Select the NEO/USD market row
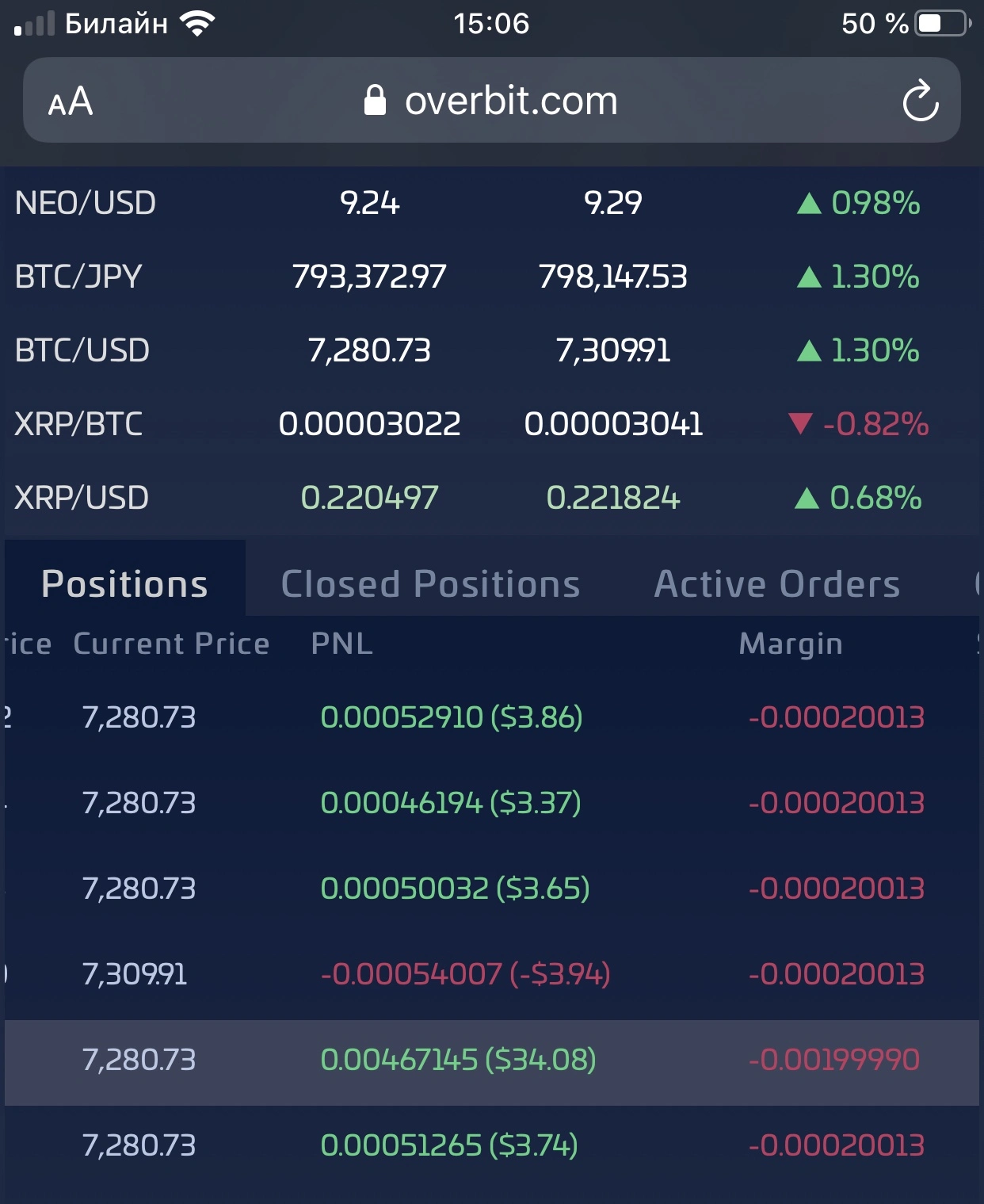This screenshot has height=1204, width=984. (x=492, y=203)
